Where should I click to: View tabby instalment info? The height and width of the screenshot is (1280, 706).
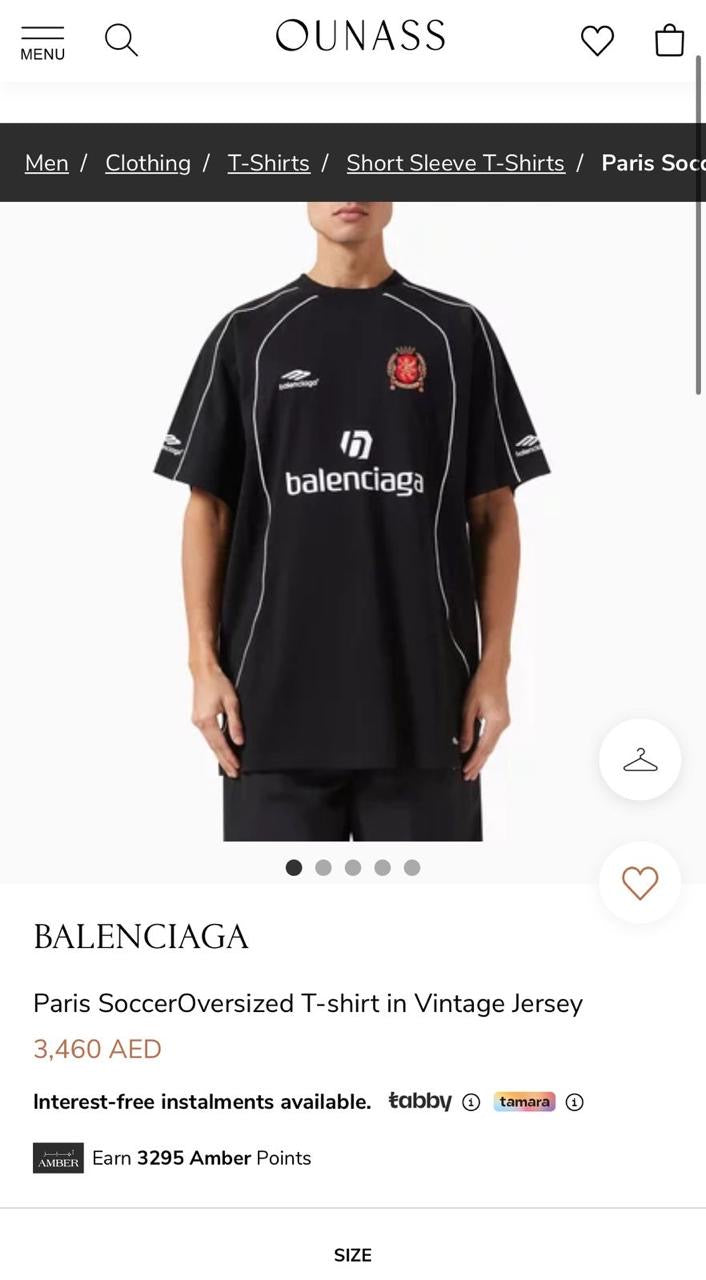(x=471, y=1102)
